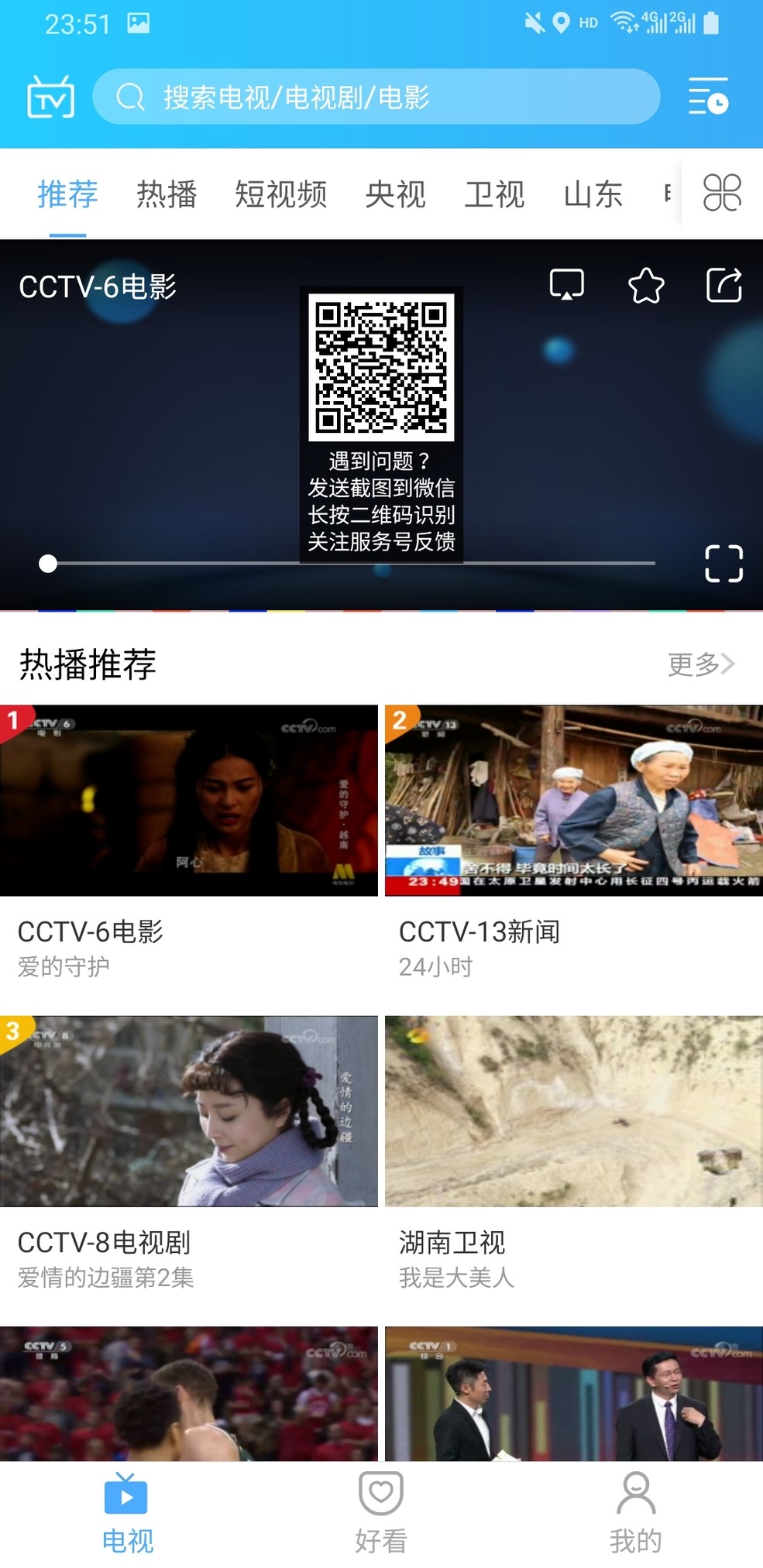763x1568 pixels.
Task: Select the 卫视 category
Action: [x=496, y=194]
